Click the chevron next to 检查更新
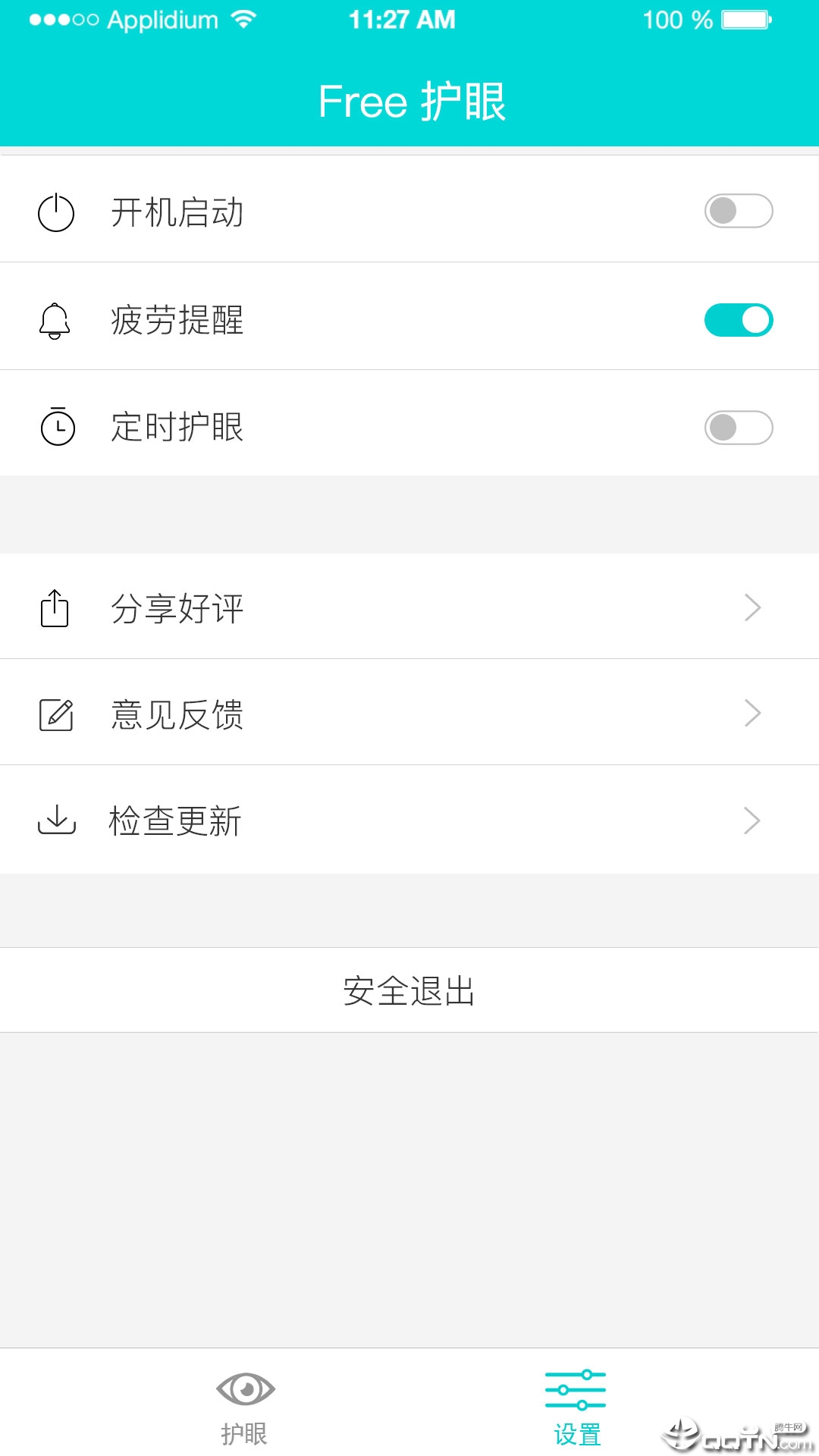This screenshot has height=1456, width=819. (752, 820)
